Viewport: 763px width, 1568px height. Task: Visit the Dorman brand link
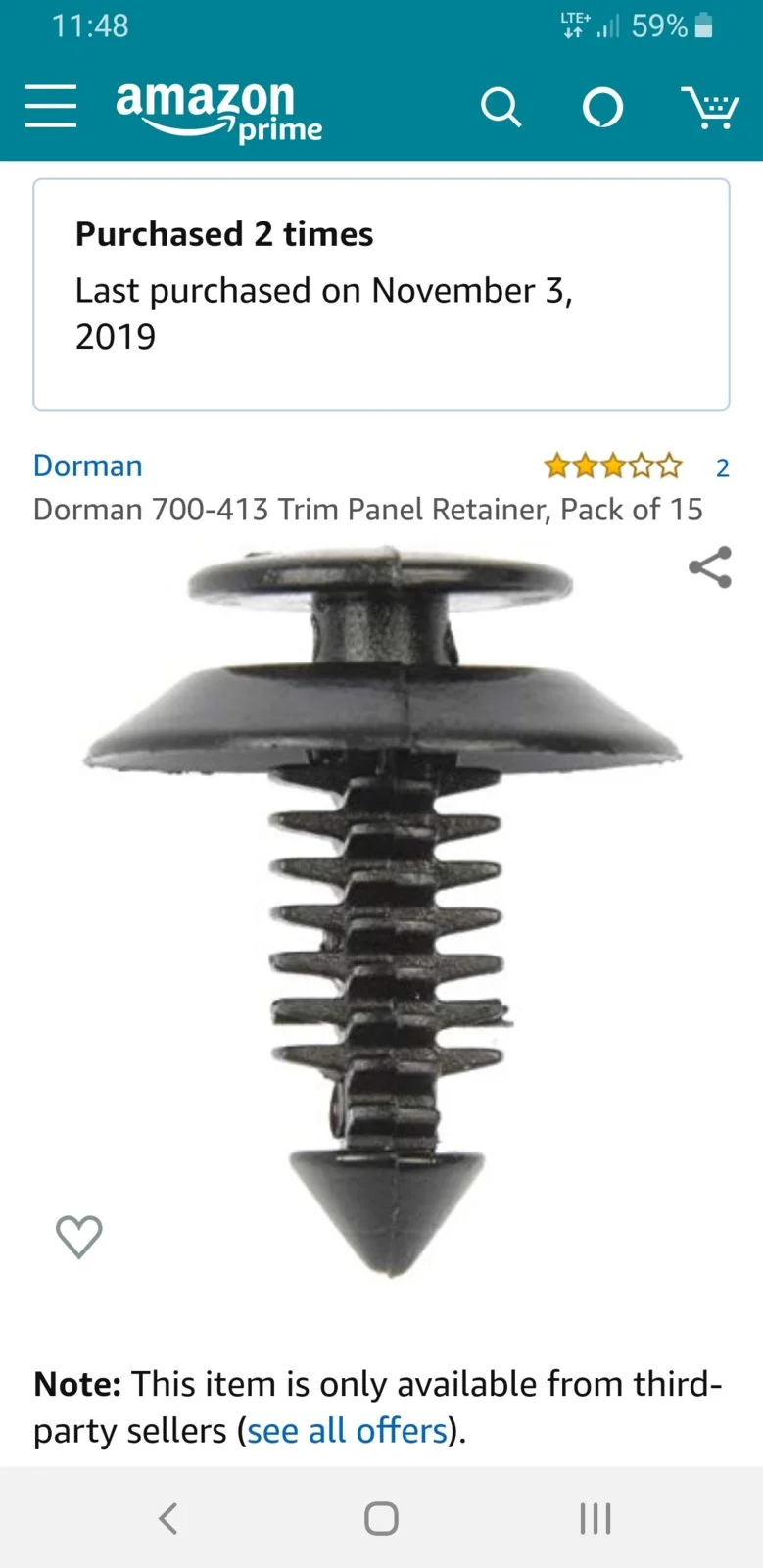(88, 465)
